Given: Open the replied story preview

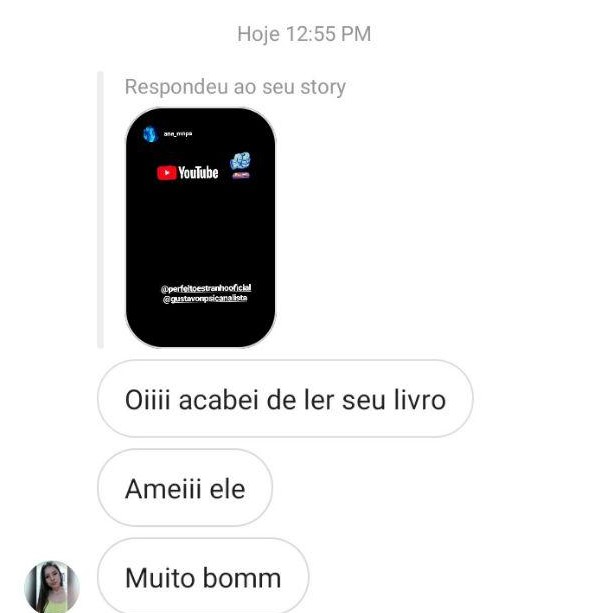Looking at the screenshot, I should coord(200,227).
